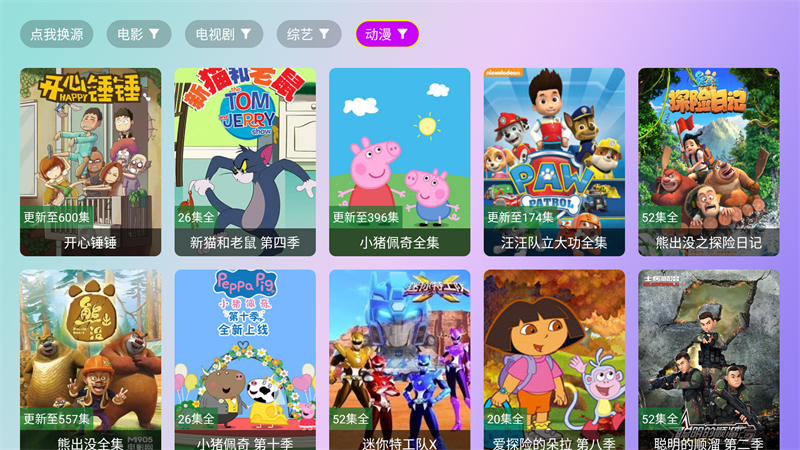The height and width of the screenshot is (450, 800).
Task: Choose 小猪佩奇 第十季
Action: pos(245,360)
